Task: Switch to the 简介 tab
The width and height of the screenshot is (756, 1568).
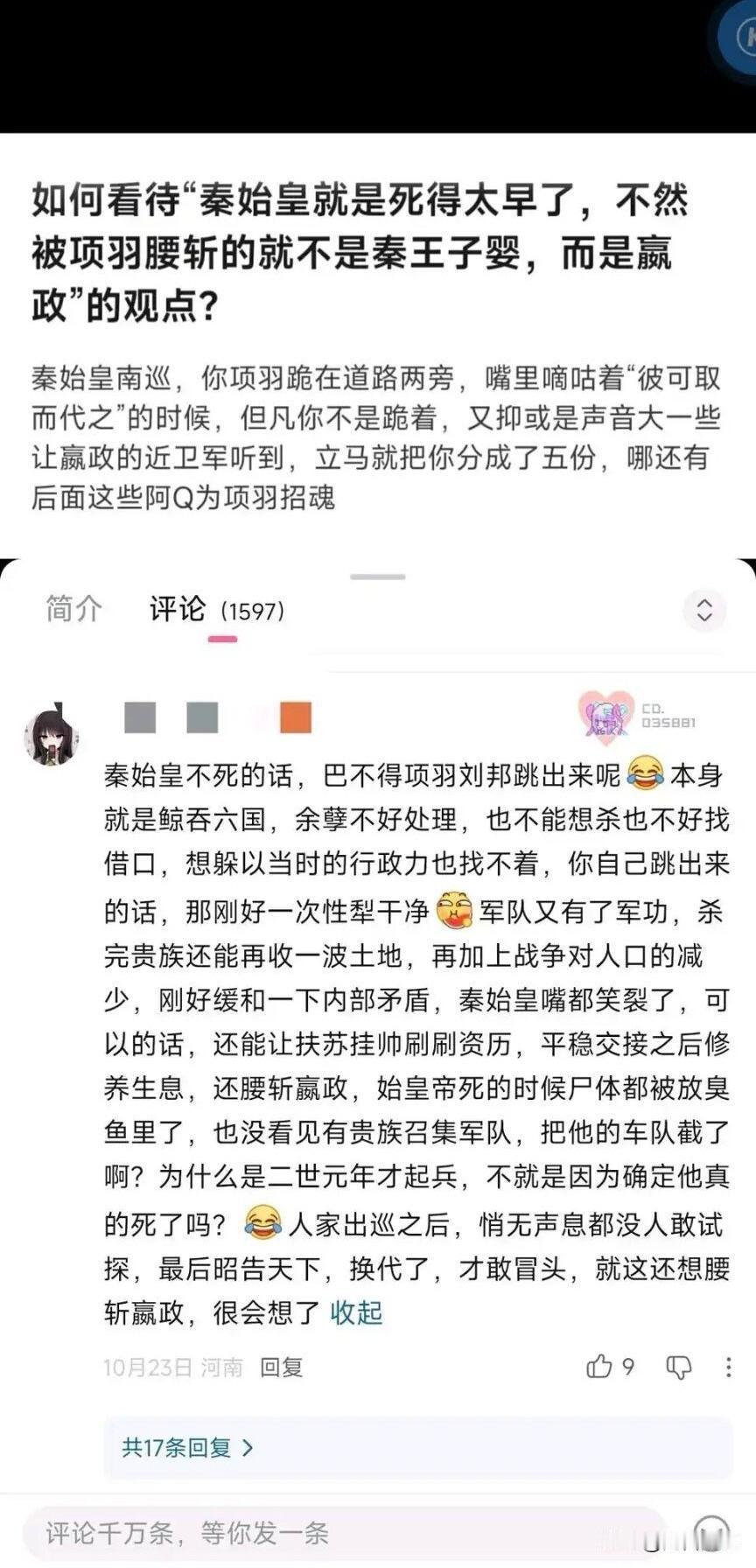Action: (x=73, y=610)
